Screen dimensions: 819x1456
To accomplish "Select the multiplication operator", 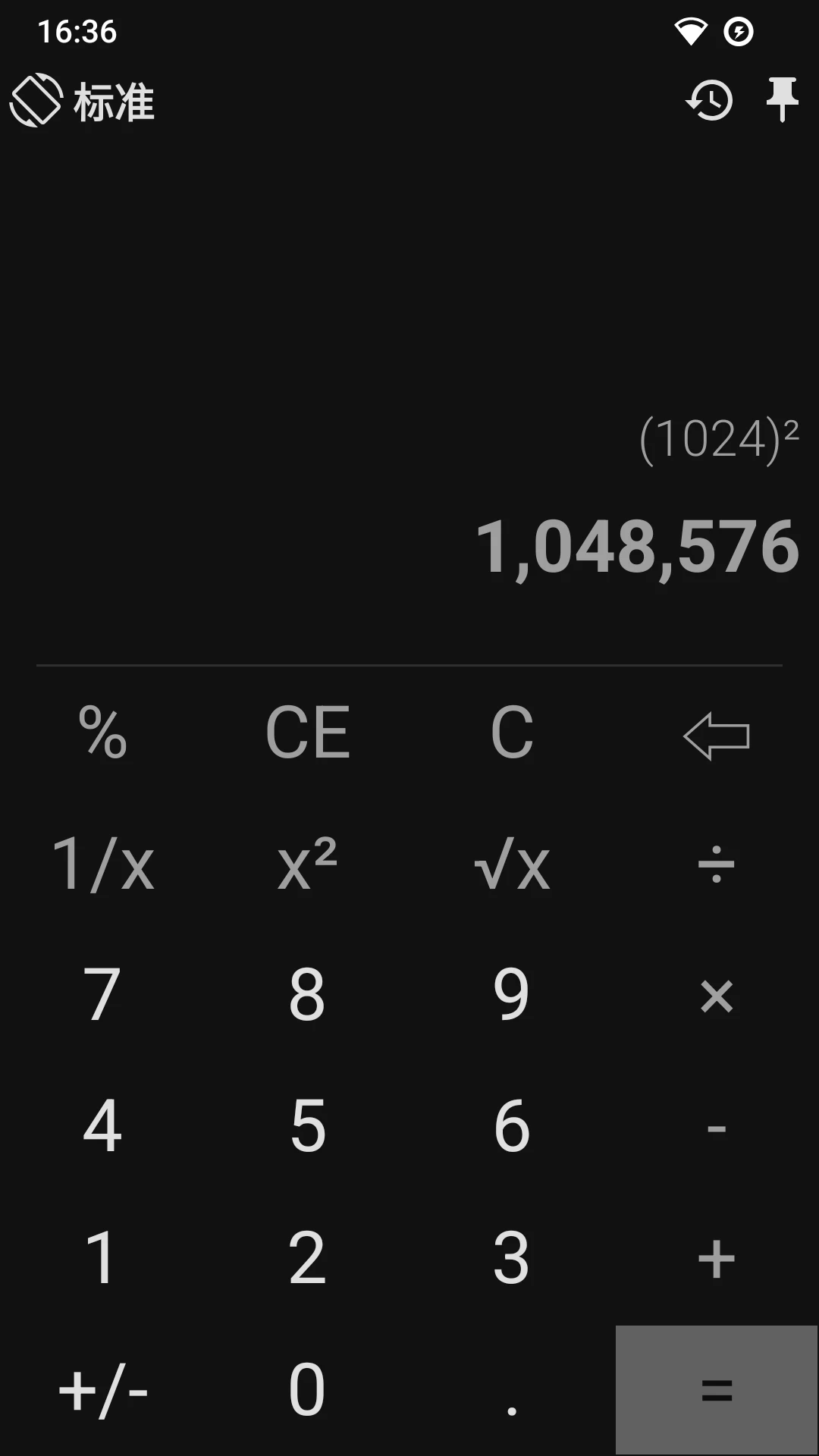I will coord(716,996).
